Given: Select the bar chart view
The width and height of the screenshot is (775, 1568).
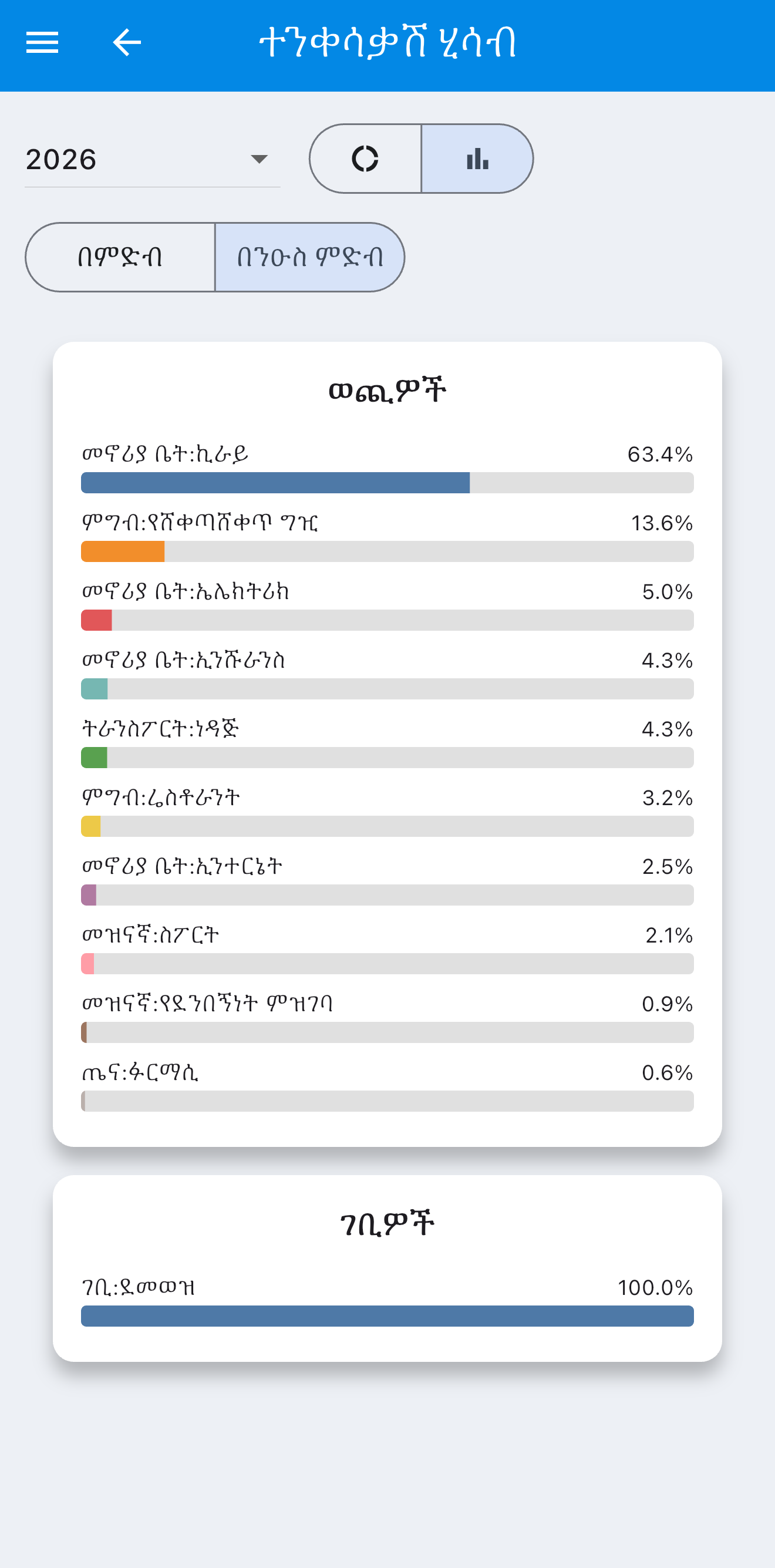Looking at the screenshot, I should tap(477, 159).
